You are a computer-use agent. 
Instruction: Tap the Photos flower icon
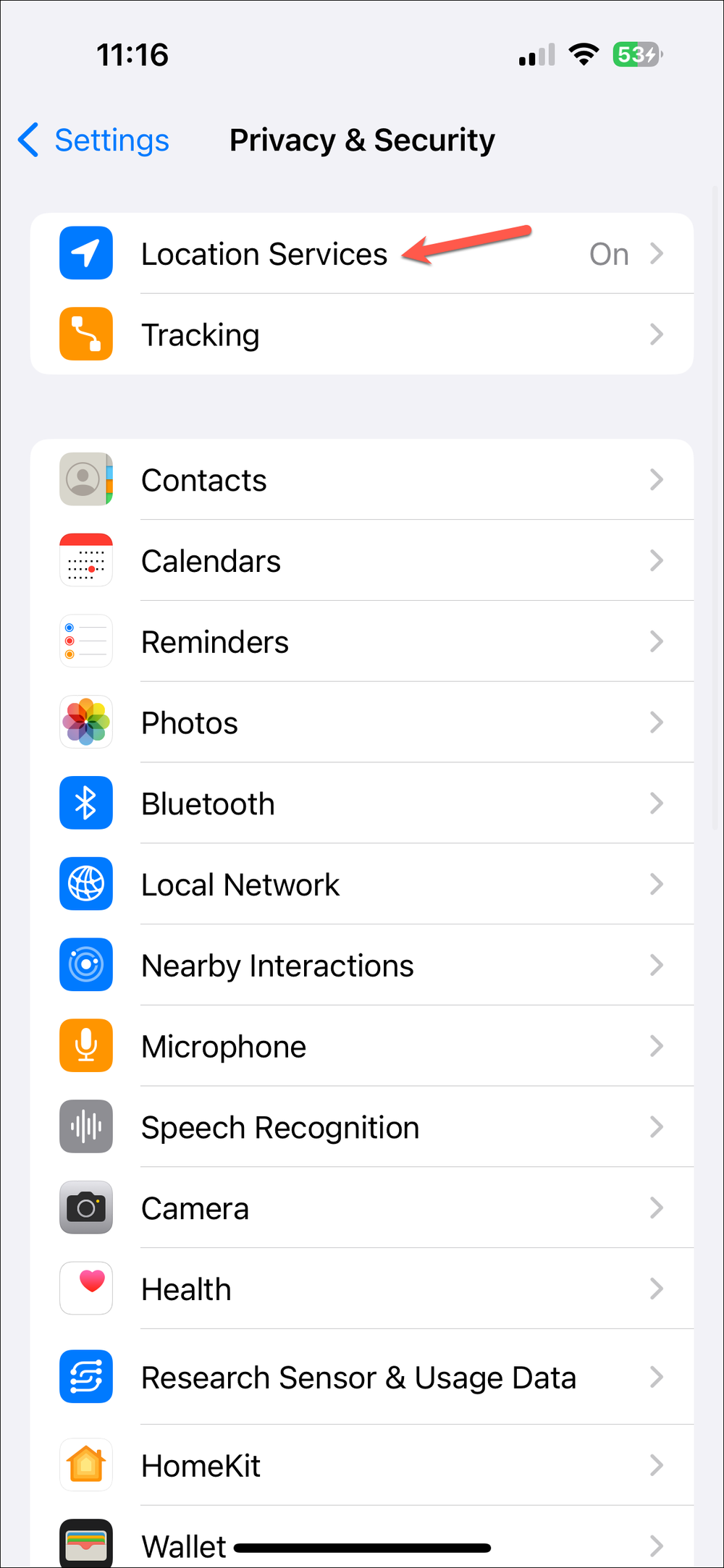(85, 722)
